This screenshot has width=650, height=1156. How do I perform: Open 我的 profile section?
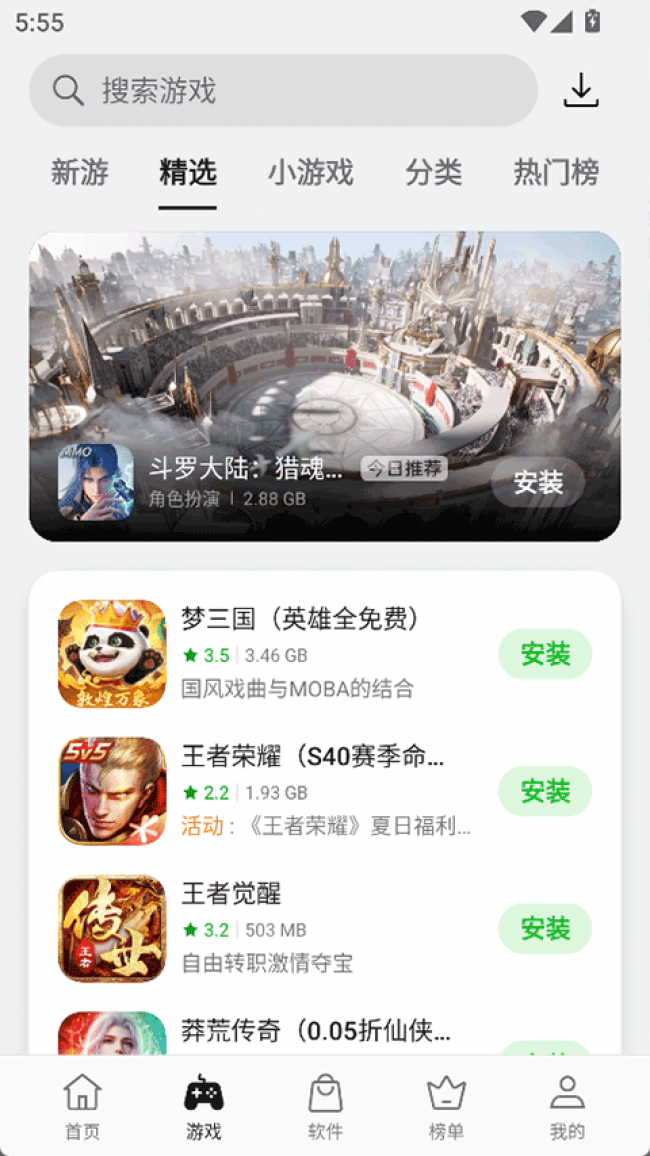pyautogui.click(x=567, y=1107)
